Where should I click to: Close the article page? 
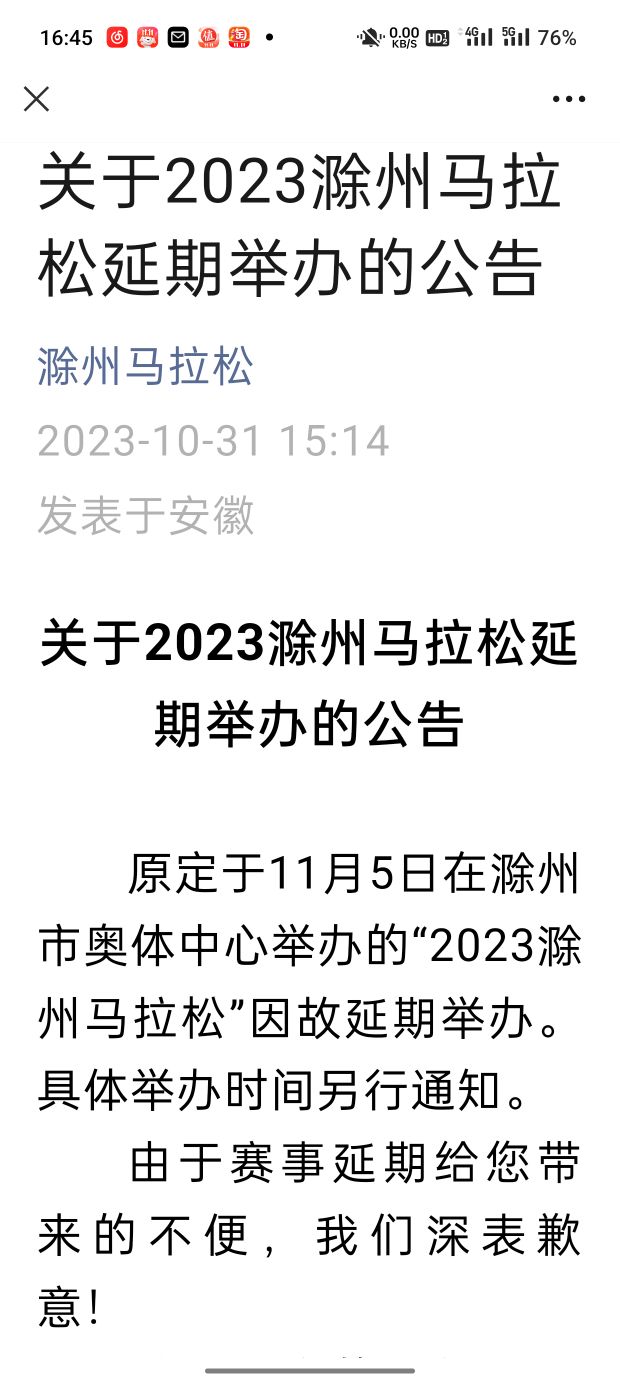point(37,99)
